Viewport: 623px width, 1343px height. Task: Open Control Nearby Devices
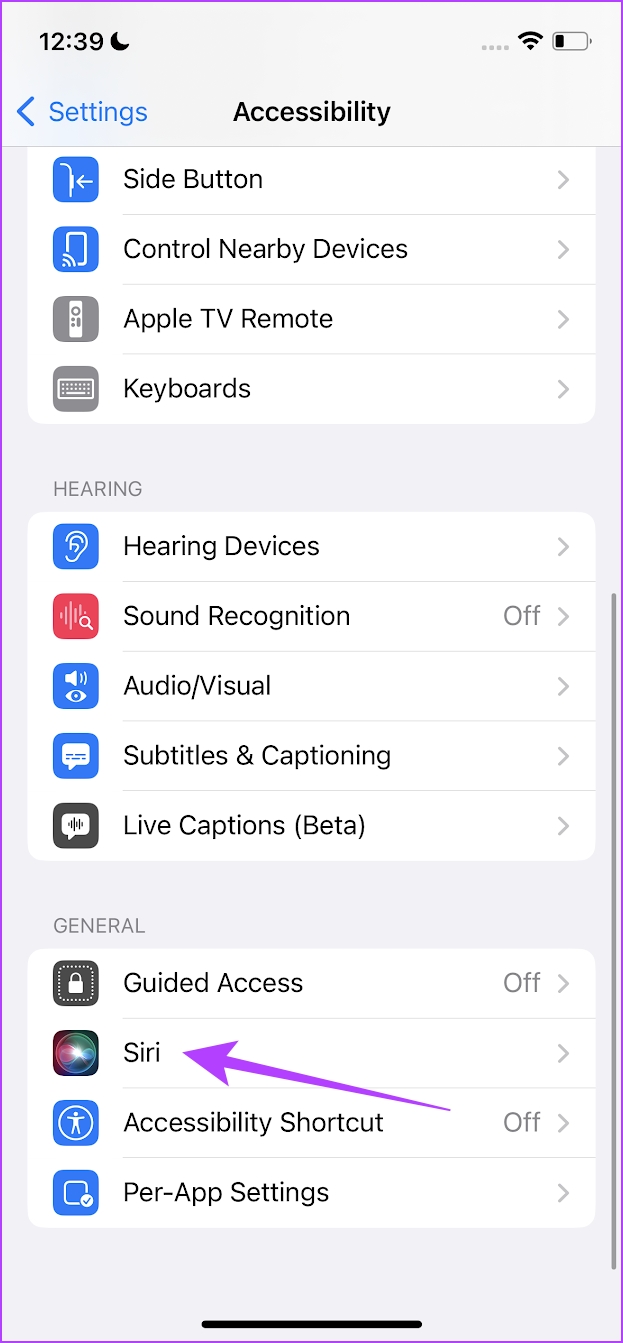click(310, 249)
